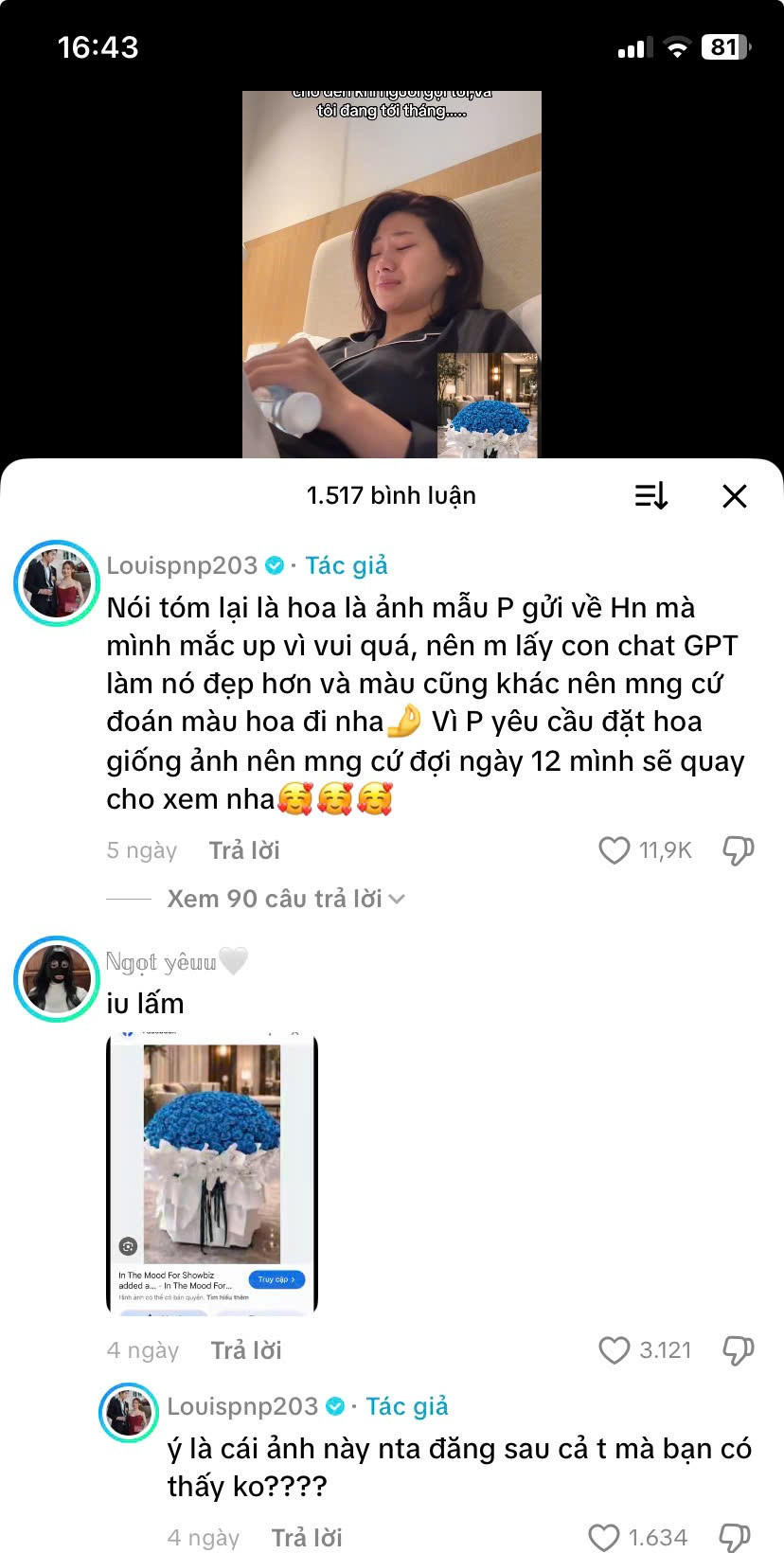Dislike Ngọt yêuu's comment
784x1553 pixels.
[739, 1349]
